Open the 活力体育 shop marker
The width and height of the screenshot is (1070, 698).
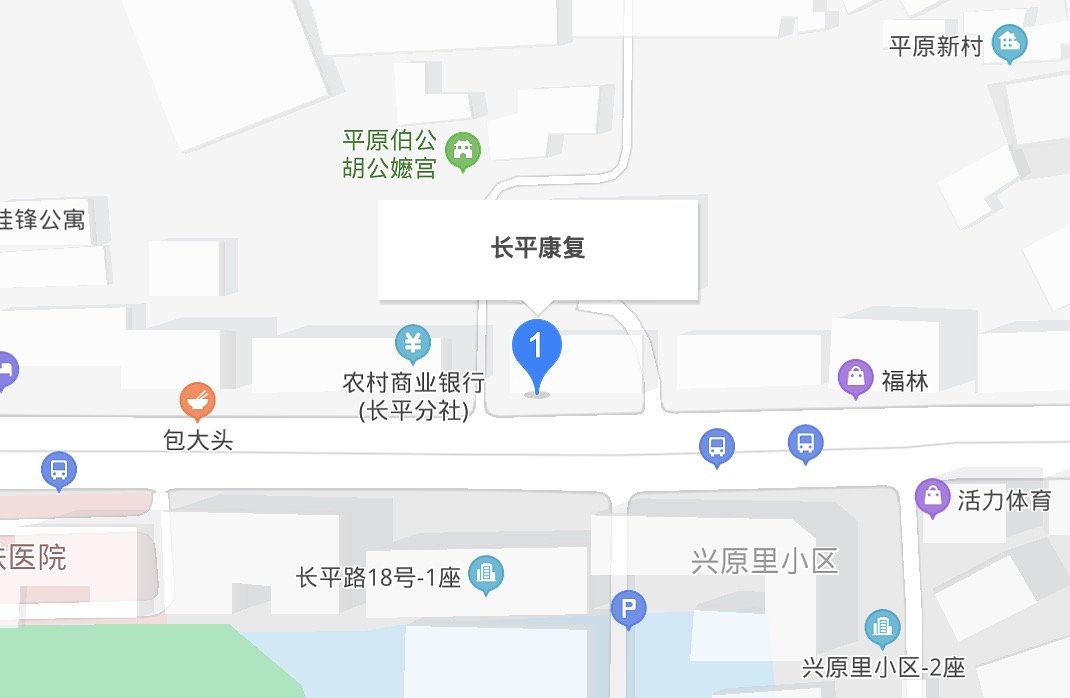[932, 496]
